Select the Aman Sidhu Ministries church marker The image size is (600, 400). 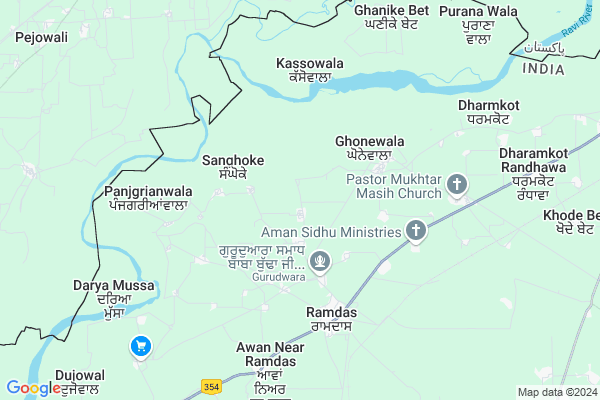pos(415,232)
